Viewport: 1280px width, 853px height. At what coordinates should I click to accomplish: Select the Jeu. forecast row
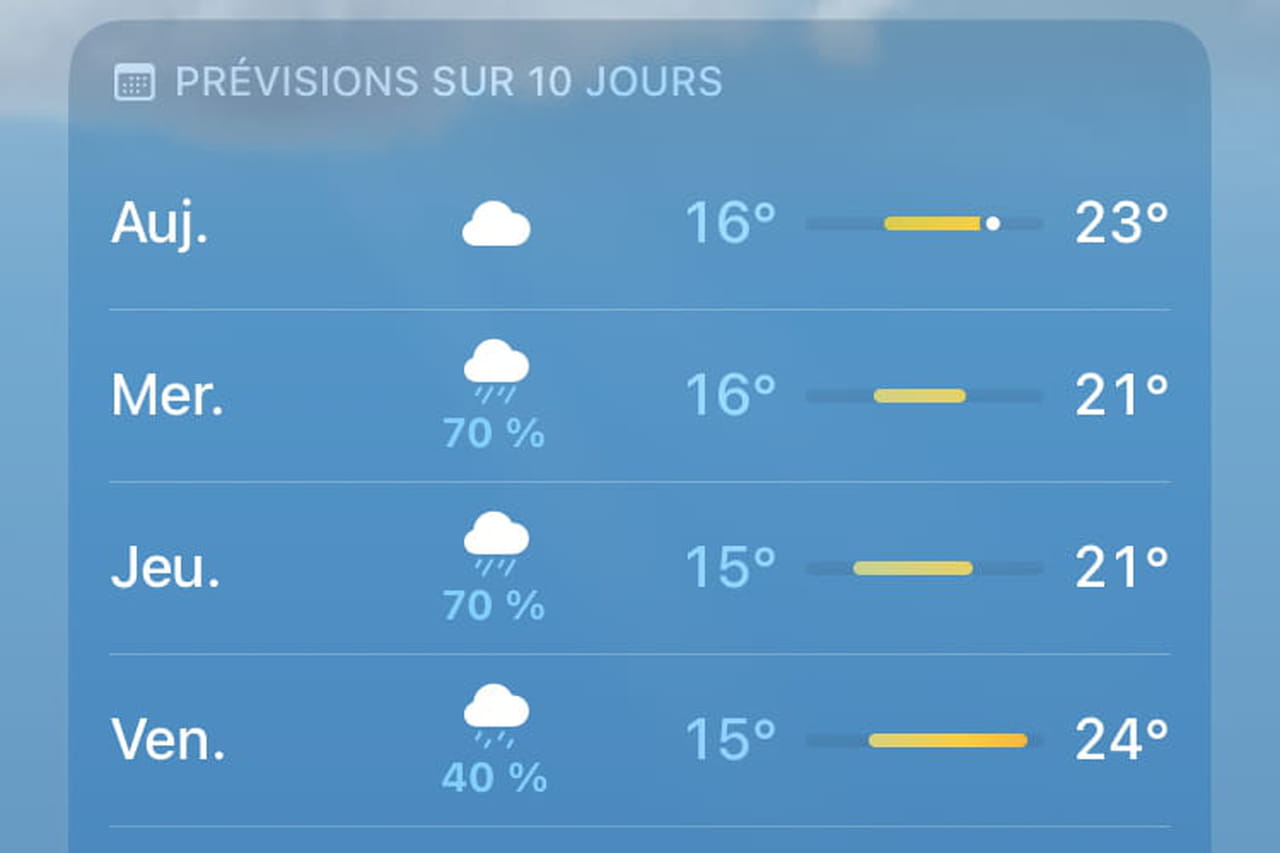[x=166, y=569]
